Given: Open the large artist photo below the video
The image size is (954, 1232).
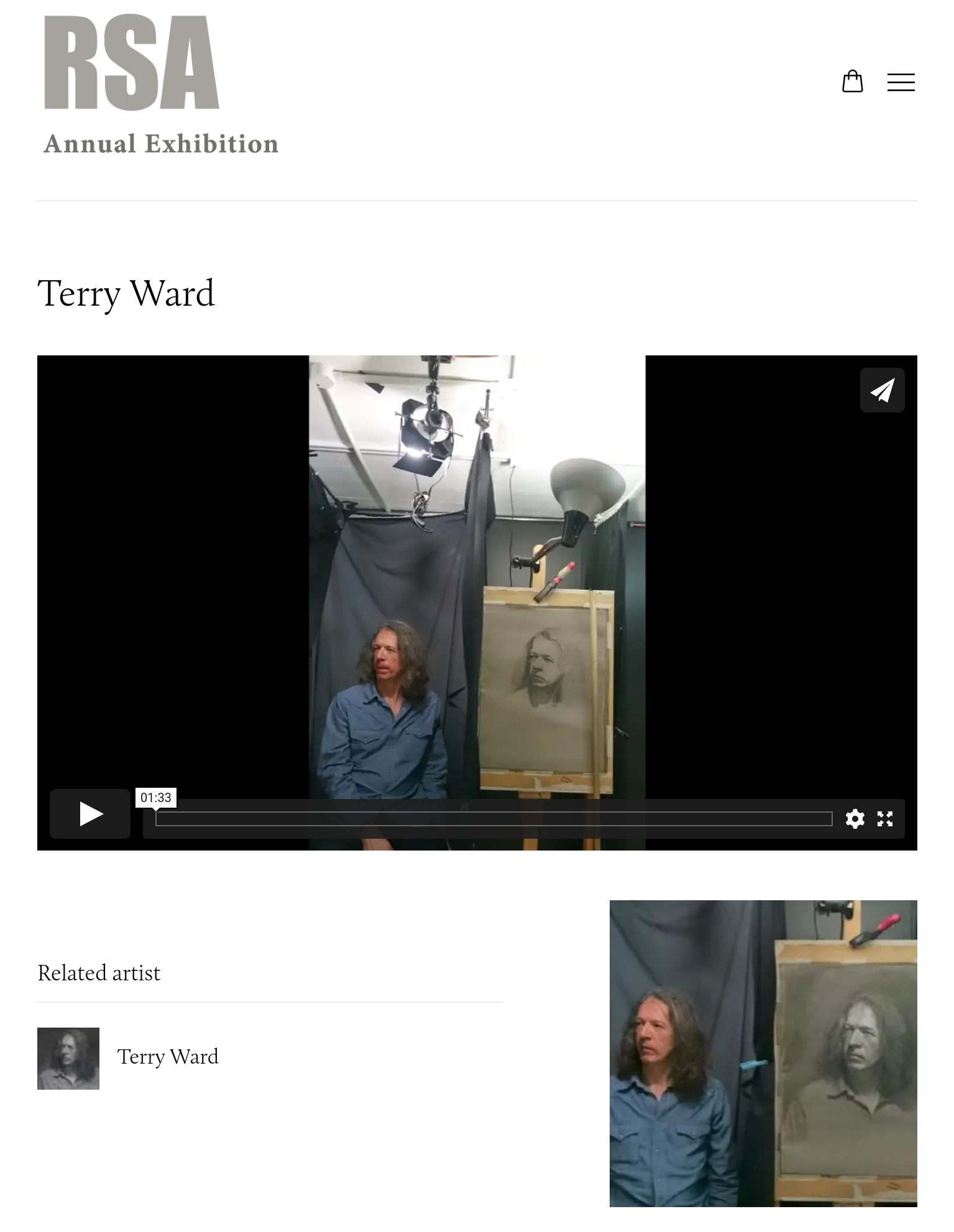Looking at the screenshot, I should coord(763,1053).
